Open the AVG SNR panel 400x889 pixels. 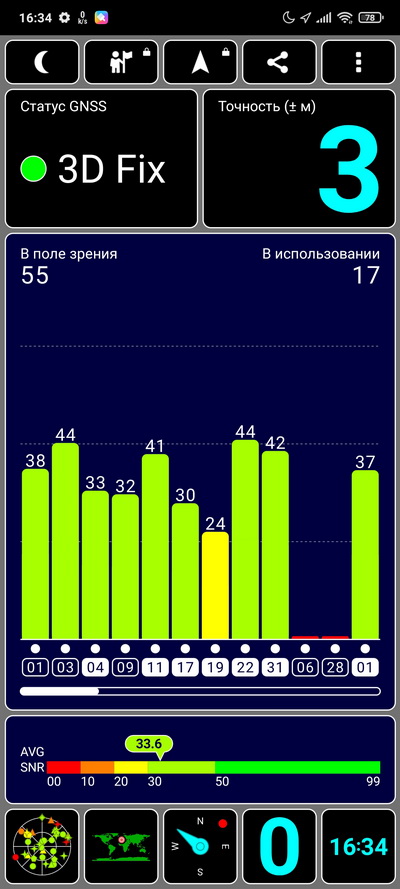pyautogui.click(x=200, y=759)
